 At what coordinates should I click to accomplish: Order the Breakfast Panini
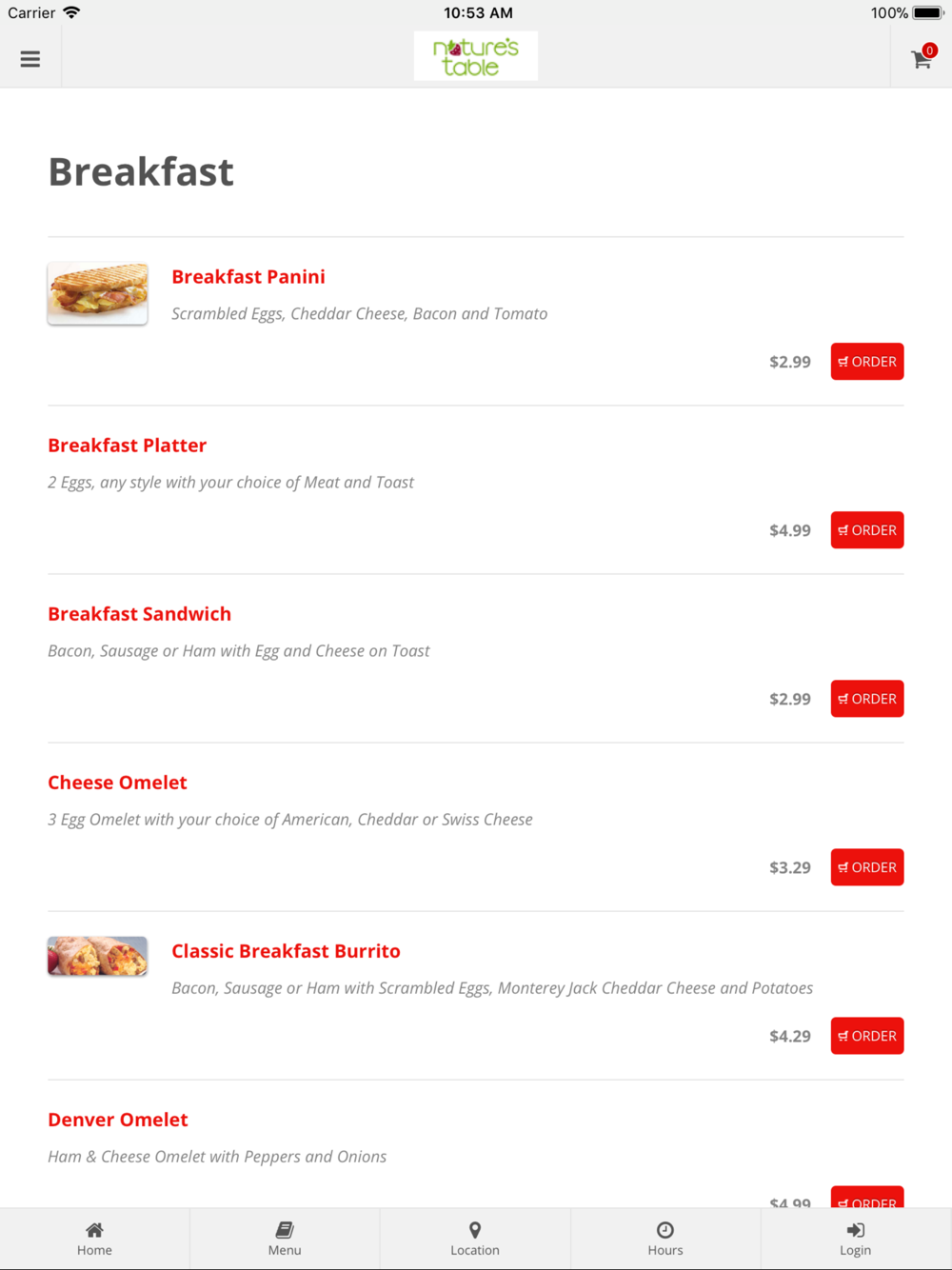(x=867, y=362)
